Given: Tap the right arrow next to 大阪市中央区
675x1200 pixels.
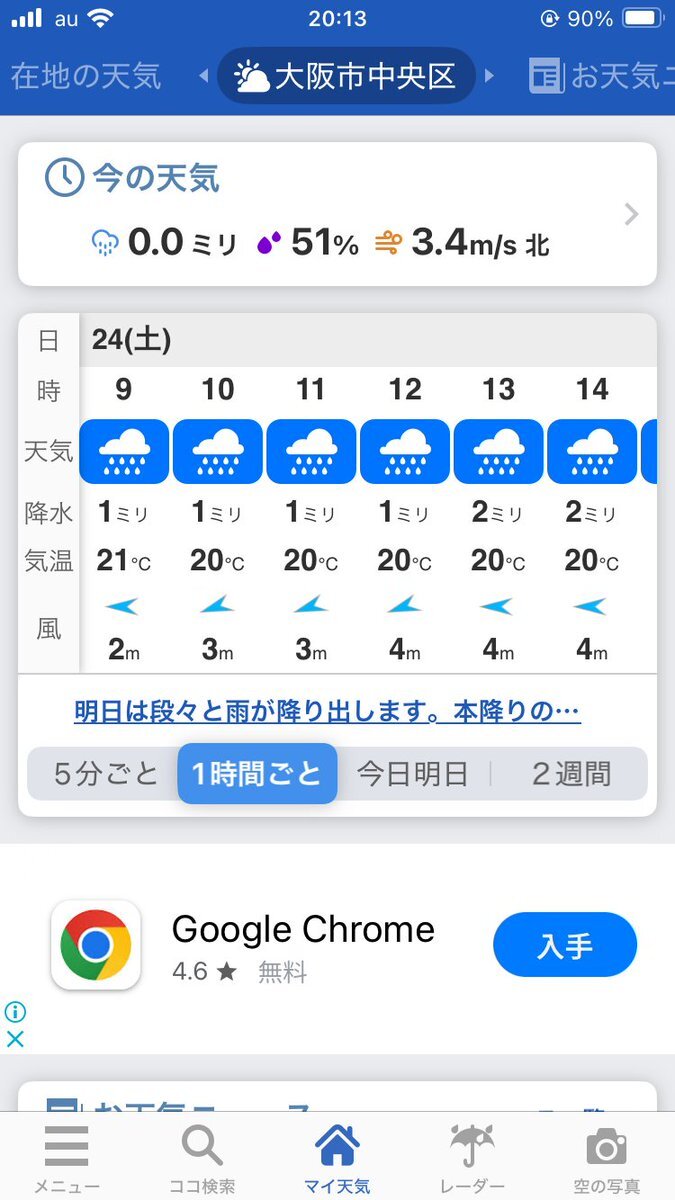Looking at the screenshot, I should pyautogui.click(x=490, y=76).
